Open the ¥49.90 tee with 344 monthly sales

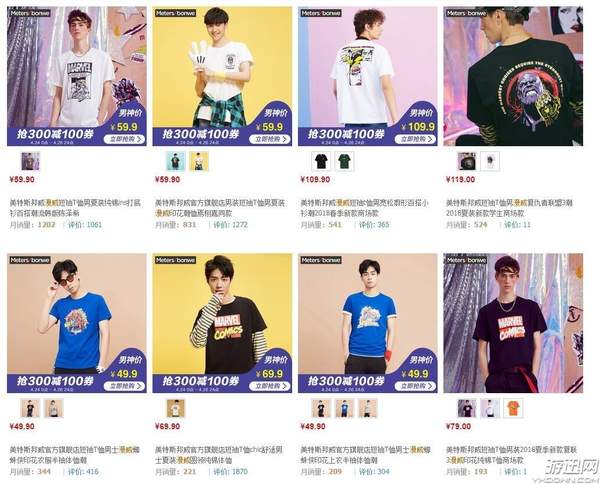tap(77, 320)
